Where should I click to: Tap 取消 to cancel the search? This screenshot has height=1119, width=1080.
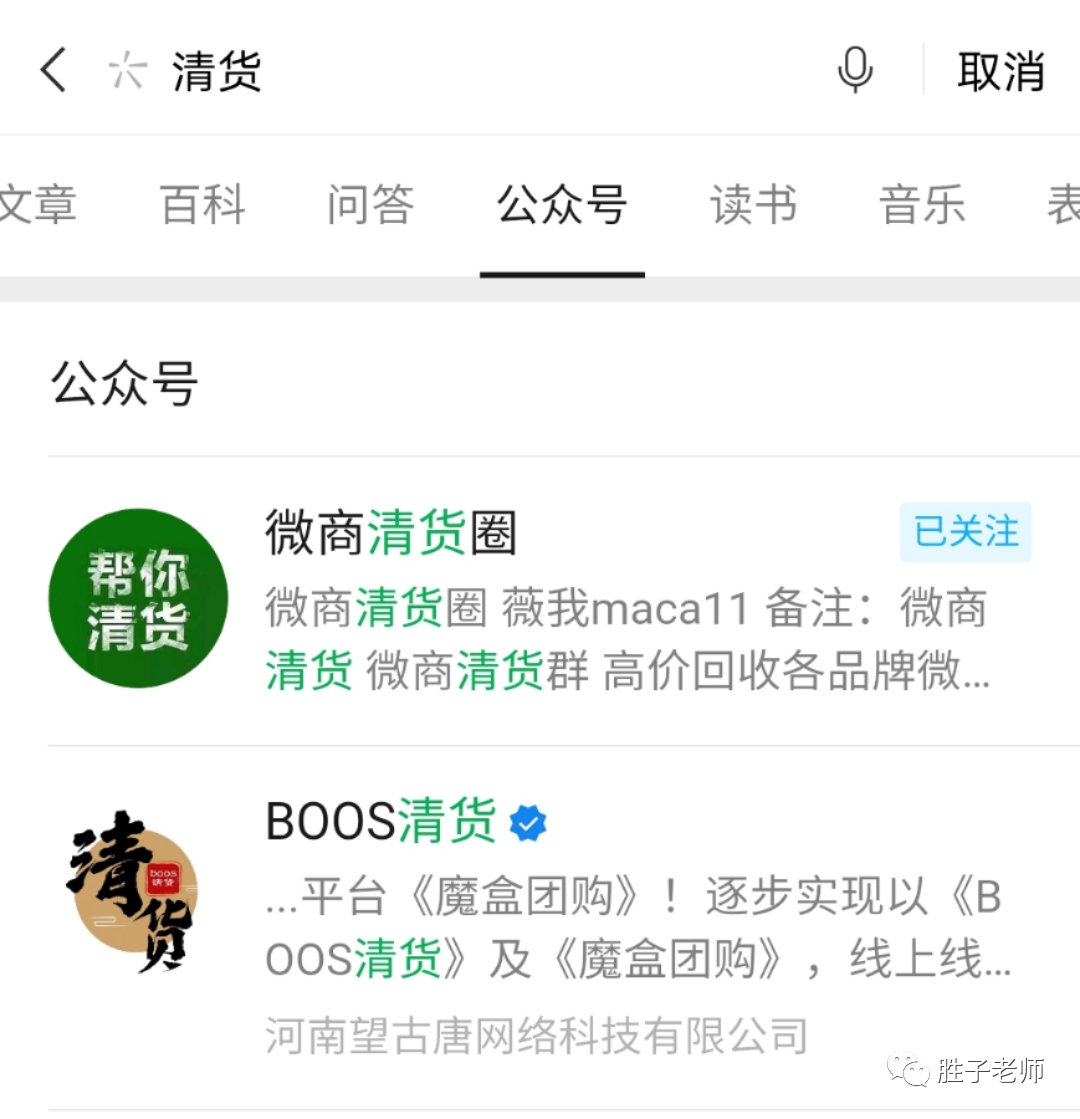[x=1002, y=70]
